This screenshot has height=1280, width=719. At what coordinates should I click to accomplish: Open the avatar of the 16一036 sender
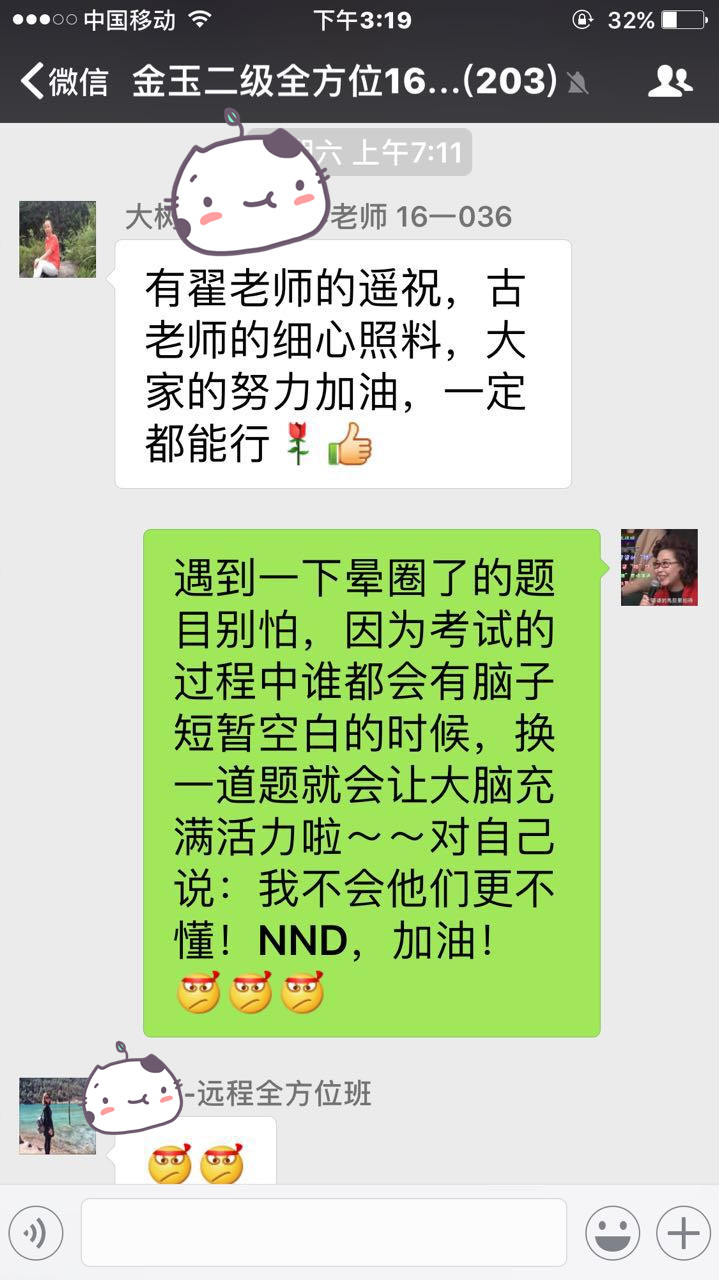tap(57, 239)
